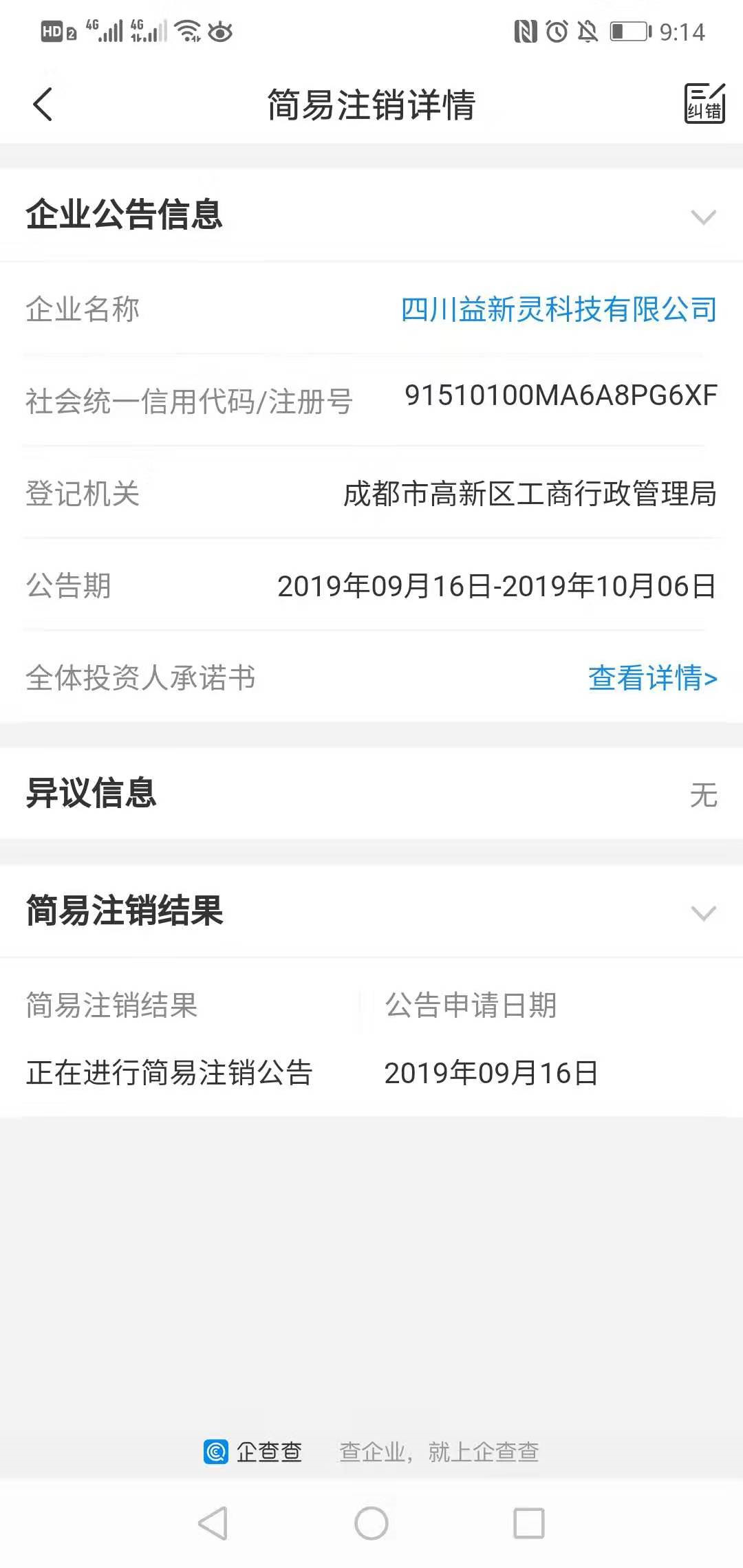View 全体投资人承诺书 details via 查看详情

(x=652, y=678)
